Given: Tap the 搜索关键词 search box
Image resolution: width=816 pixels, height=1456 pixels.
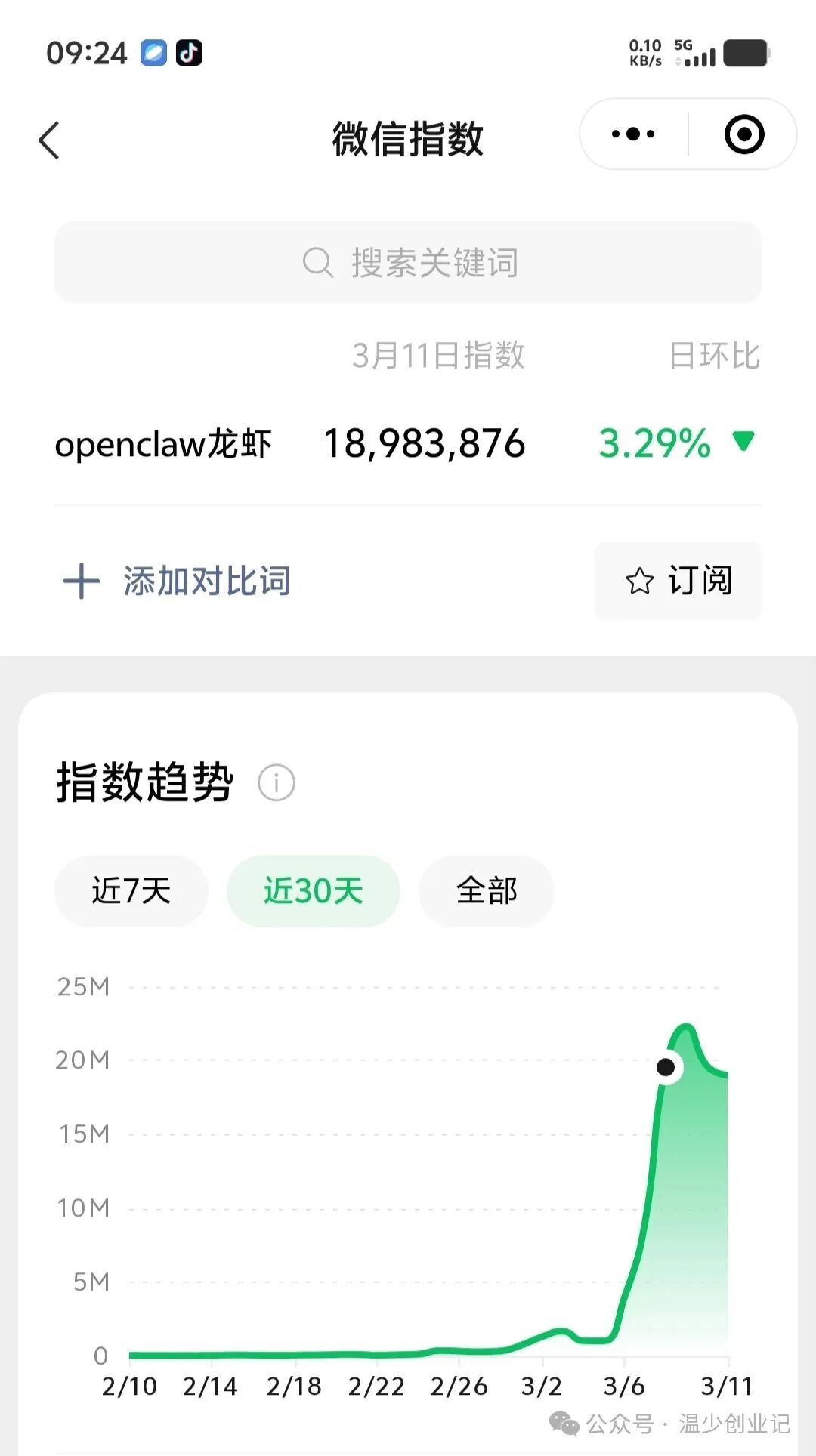Looking at the screenshot, I should tap(408, 263).
